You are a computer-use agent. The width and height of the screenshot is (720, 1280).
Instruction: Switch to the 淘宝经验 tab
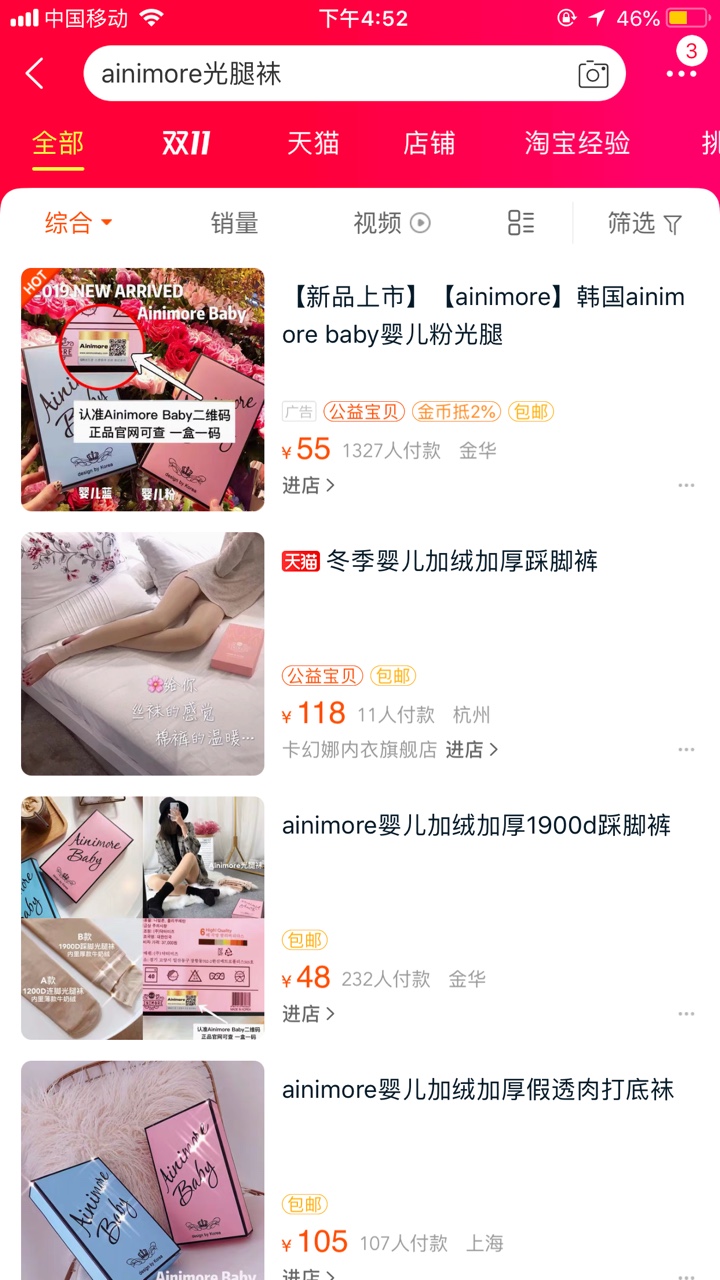point(577,143)
